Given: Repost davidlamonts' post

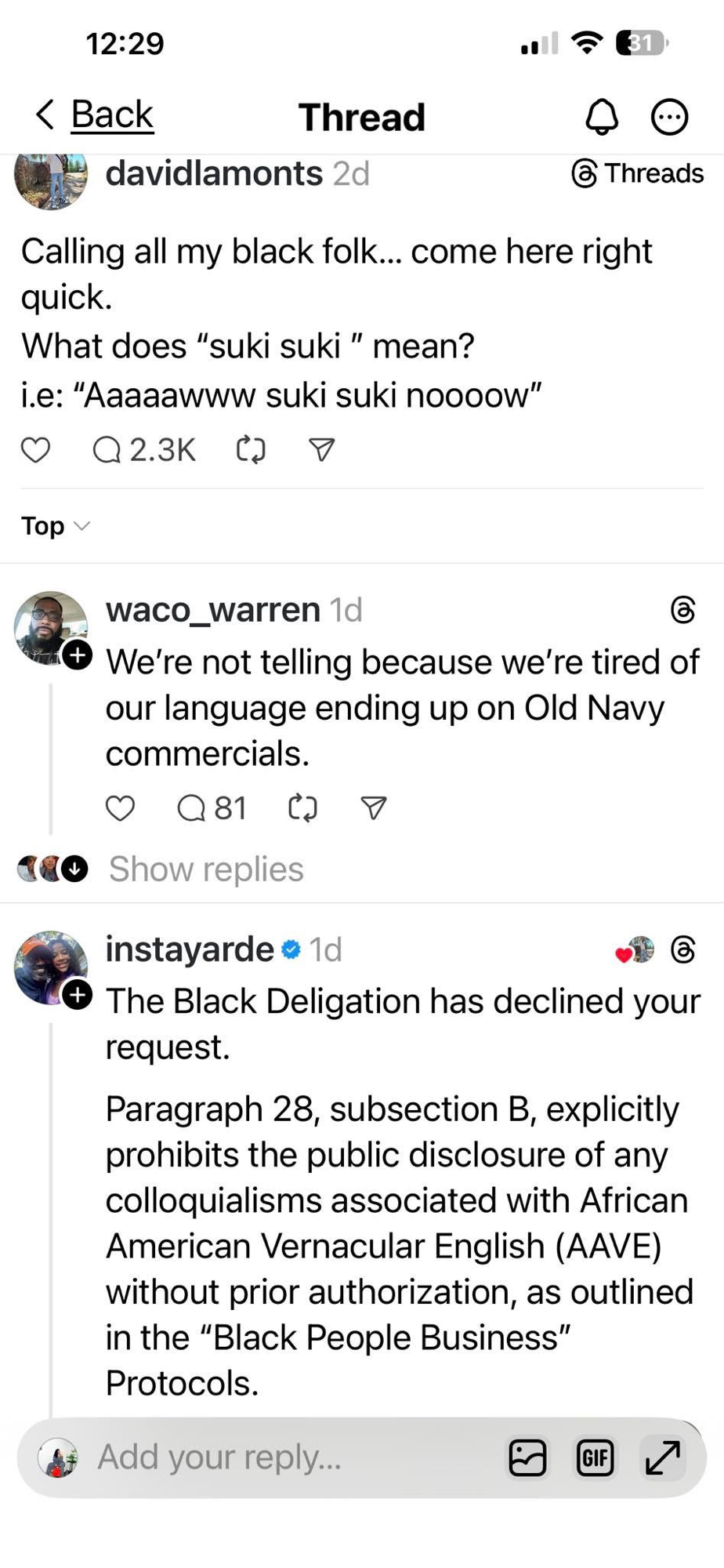Looking at the screenshot, I should tap(251, 450).
